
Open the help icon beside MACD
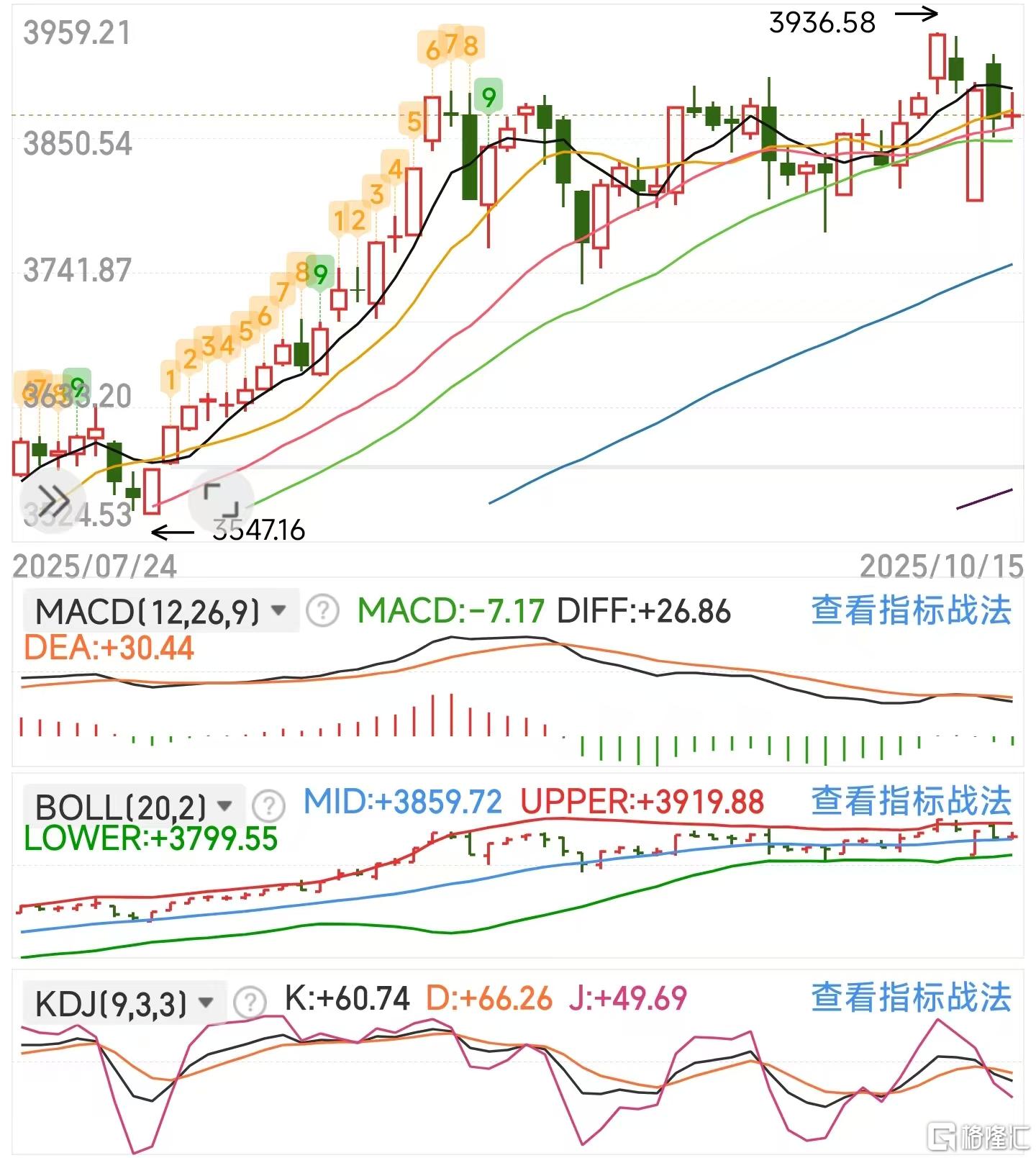(322, 611)
